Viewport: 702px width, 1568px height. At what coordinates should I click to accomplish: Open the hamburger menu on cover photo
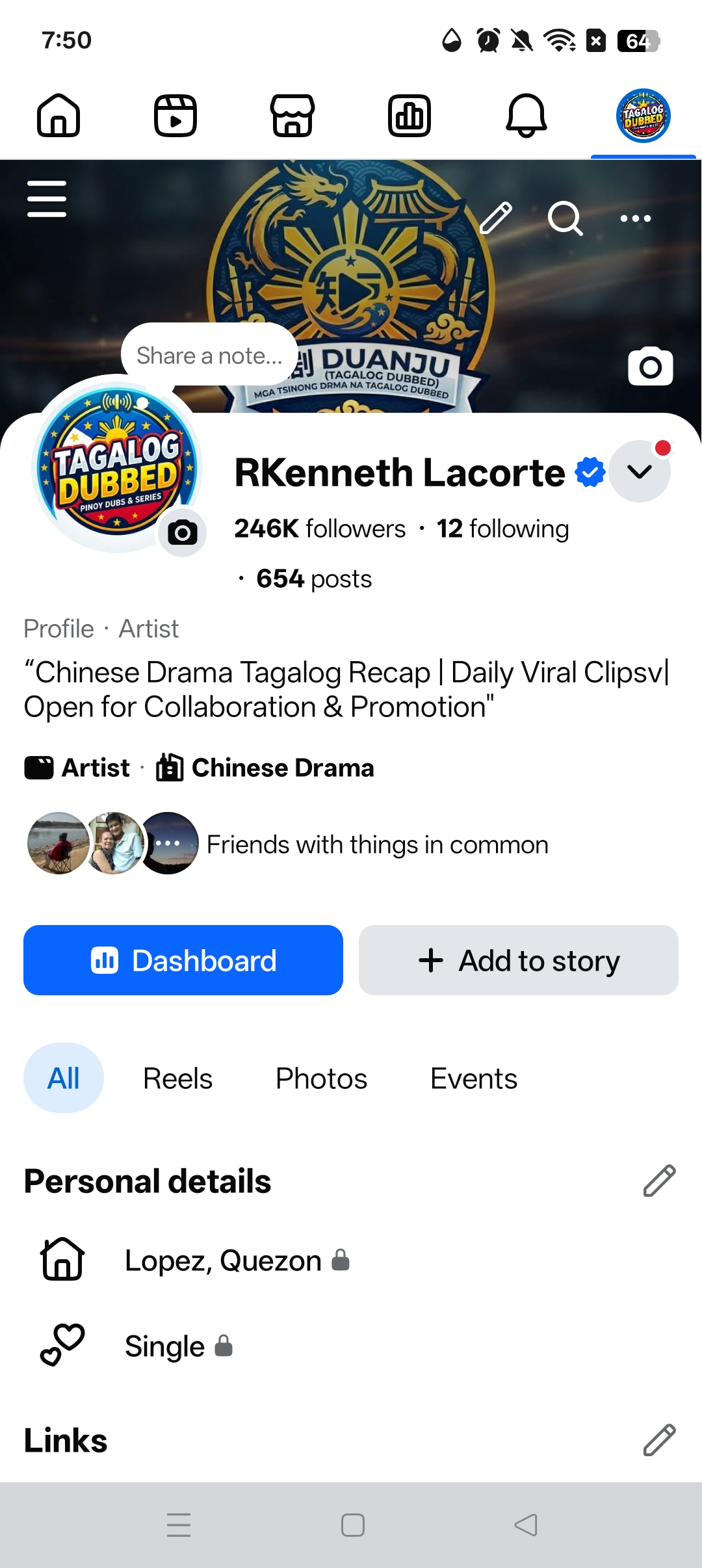[x=47, y=199]
